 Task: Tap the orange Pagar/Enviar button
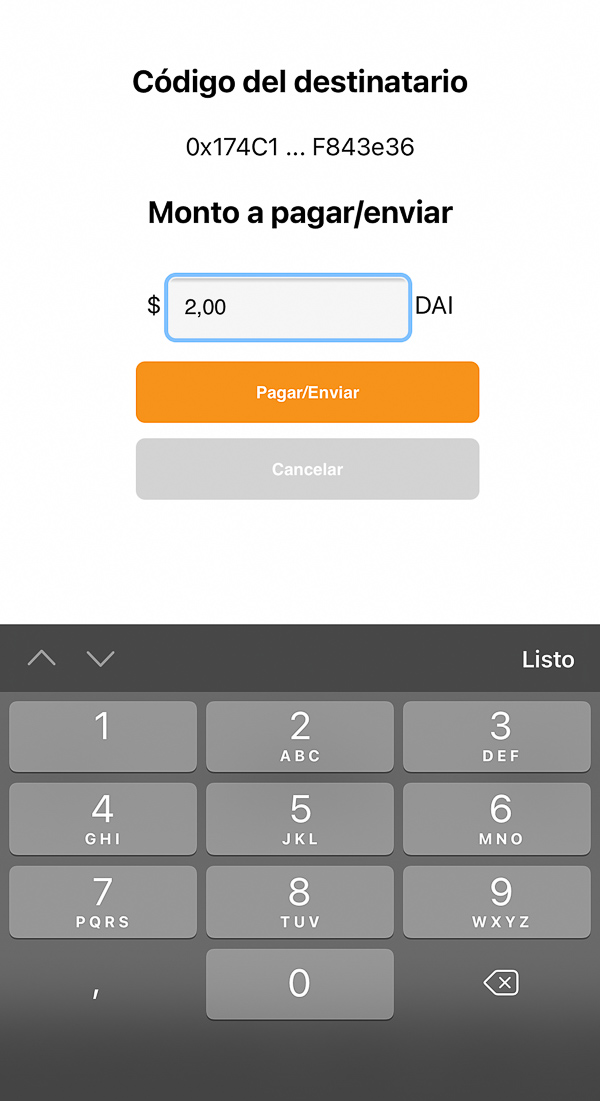(307, 392)
